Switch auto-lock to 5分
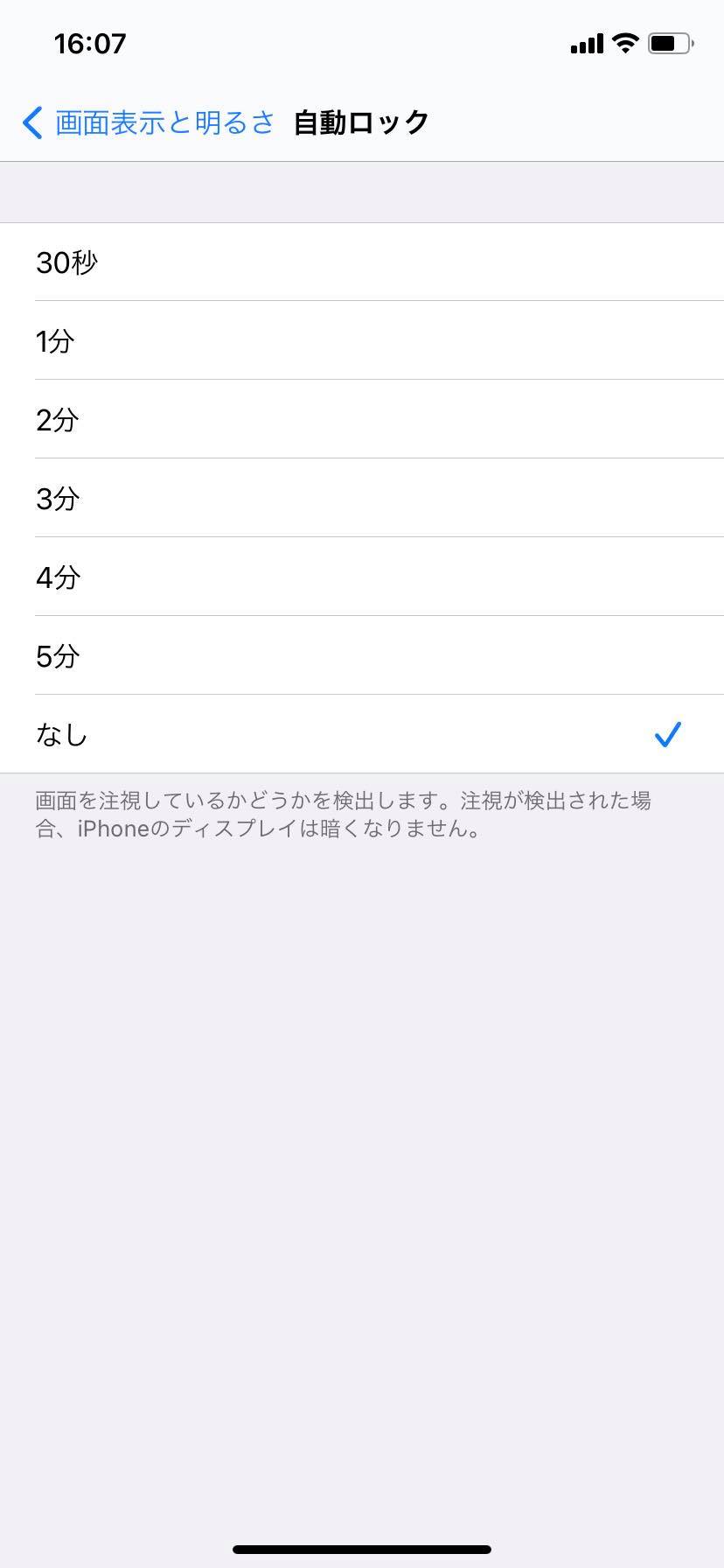The height and width of the screenshot is (1568, 724). pos(362,655)
